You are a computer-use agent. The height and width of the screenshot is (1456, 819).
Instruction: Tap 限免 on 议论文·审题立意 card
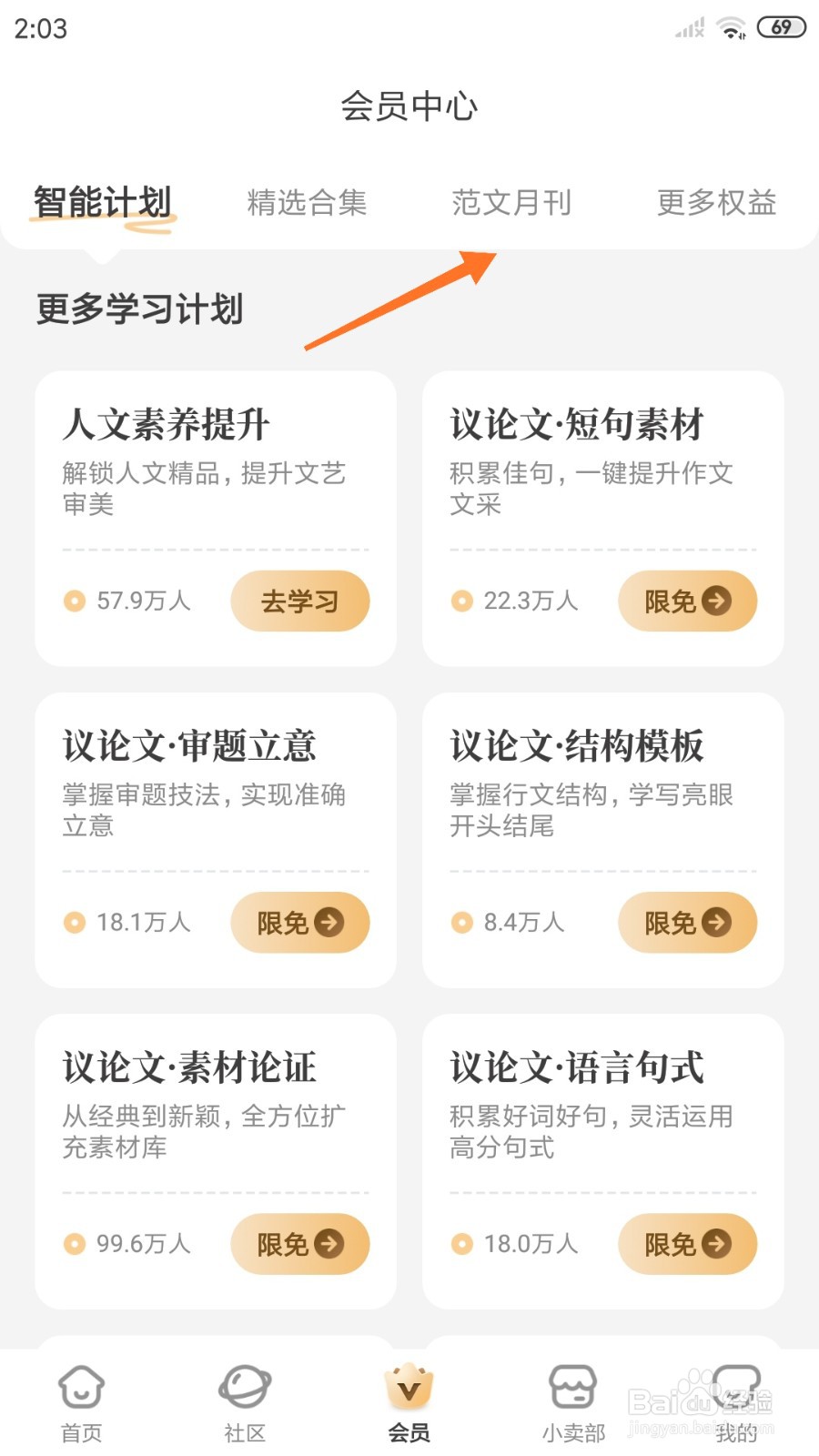tap(299, 923)
